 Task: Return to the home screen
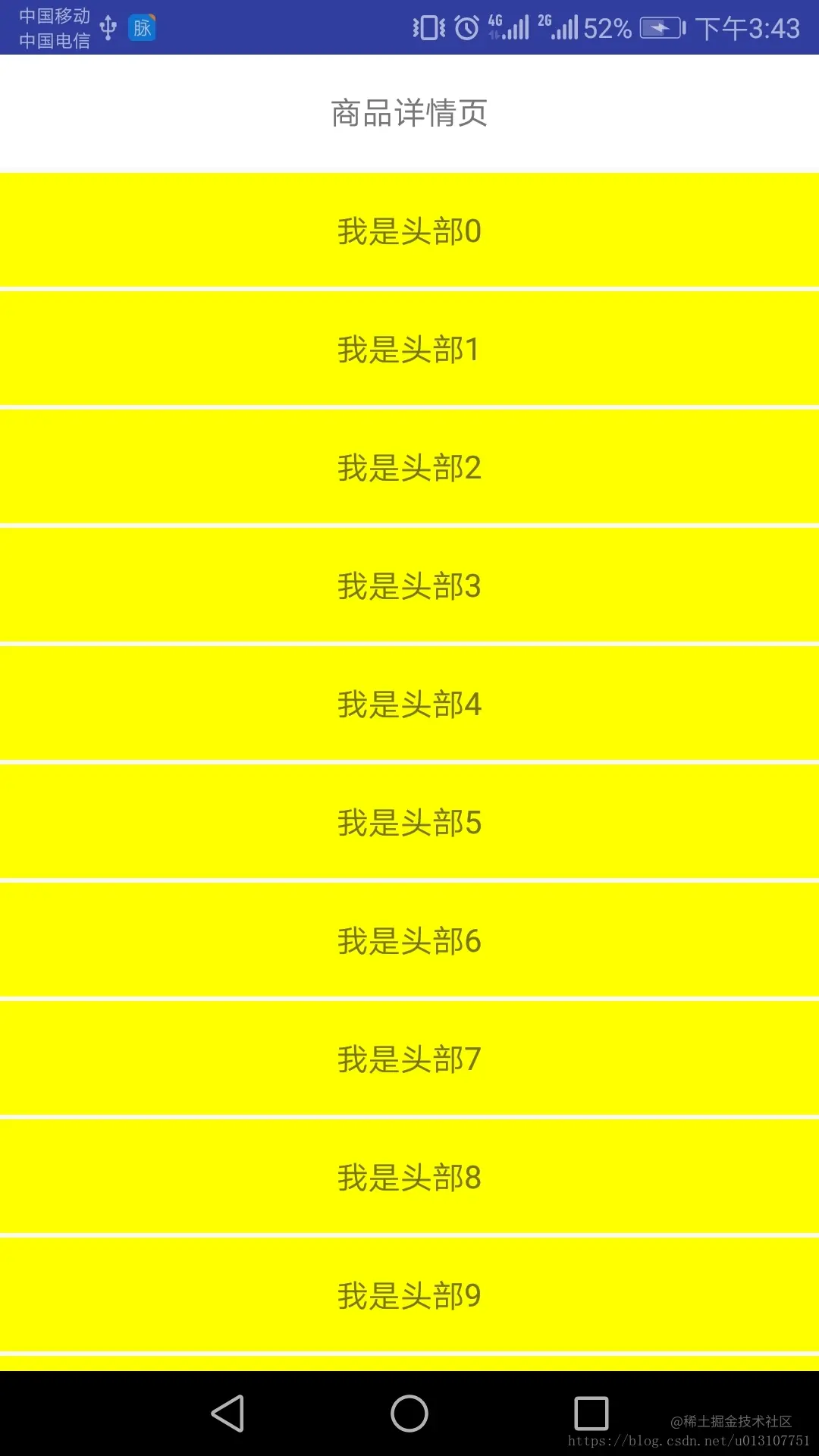tap(409, 1414)
